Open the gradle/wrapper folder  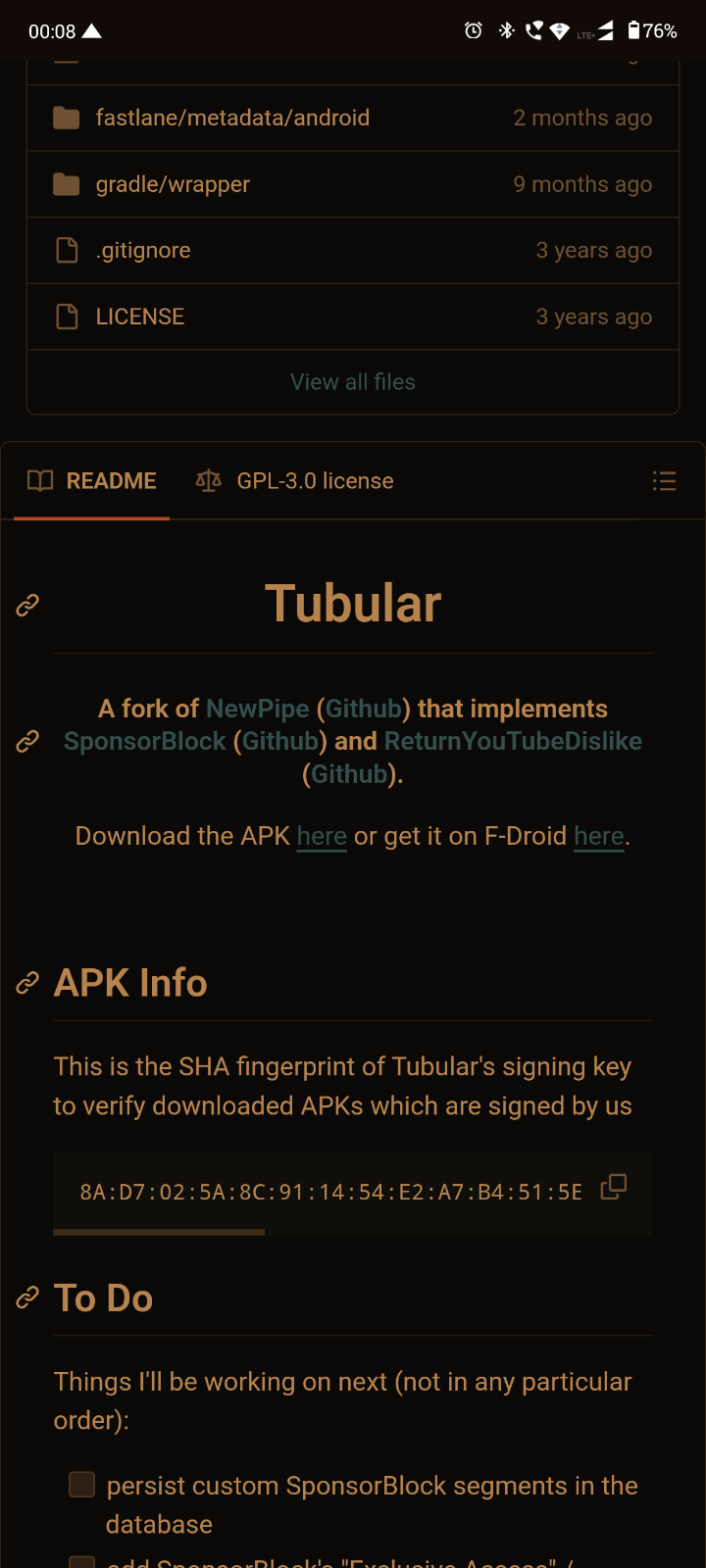coord(173,185)
